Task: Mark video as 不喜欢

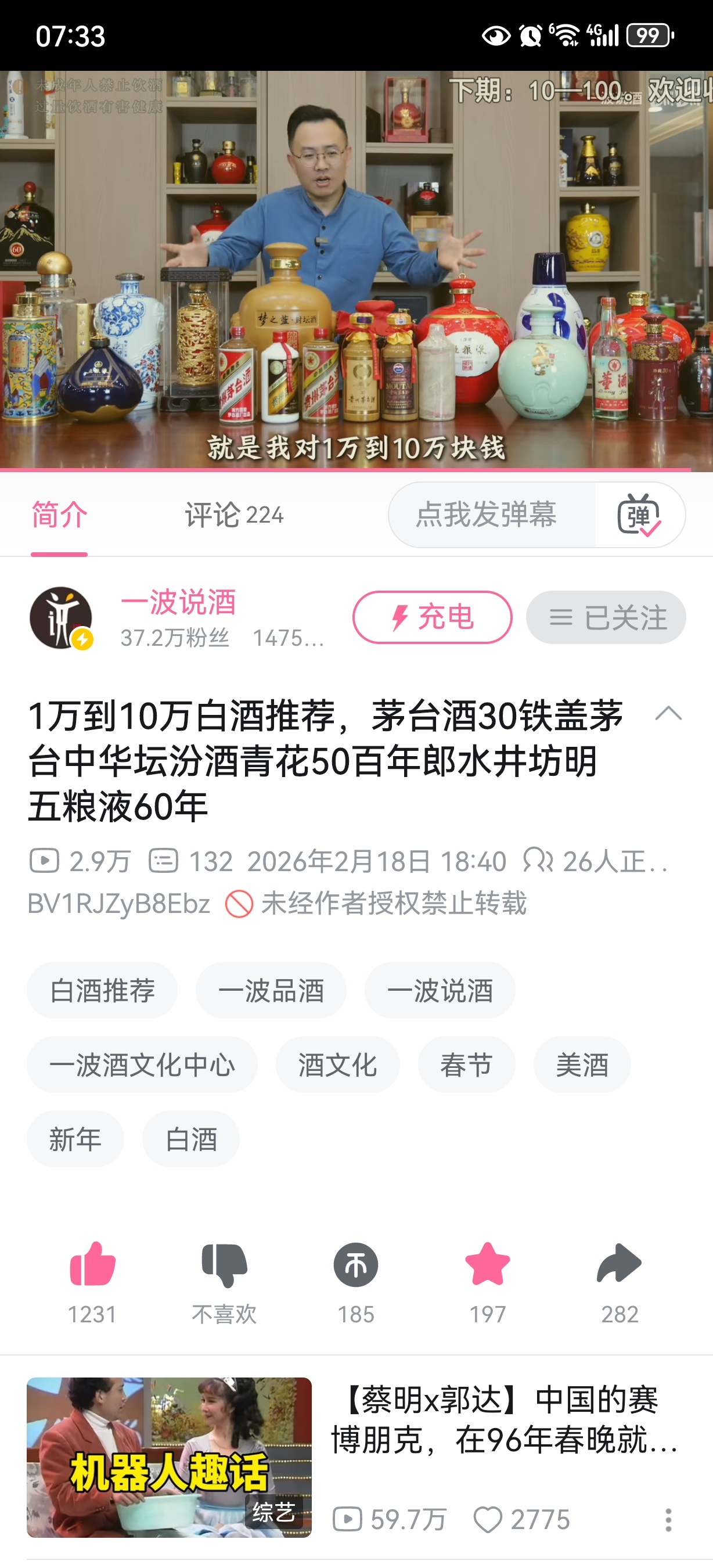Action: point(224,1265)
